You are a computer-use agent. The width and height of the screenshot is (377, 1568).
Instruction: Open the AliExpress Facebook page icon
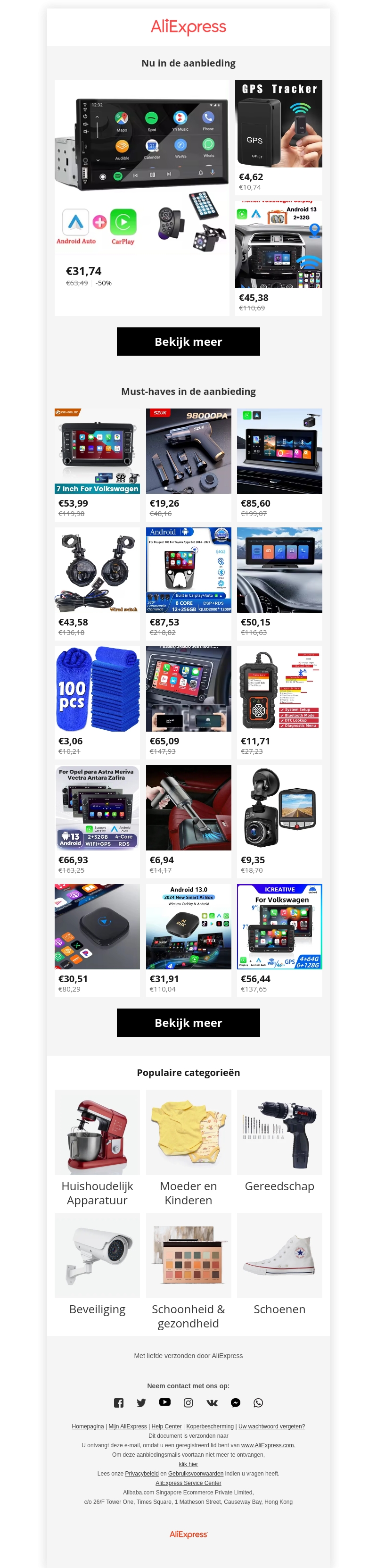coord(119,1402)
